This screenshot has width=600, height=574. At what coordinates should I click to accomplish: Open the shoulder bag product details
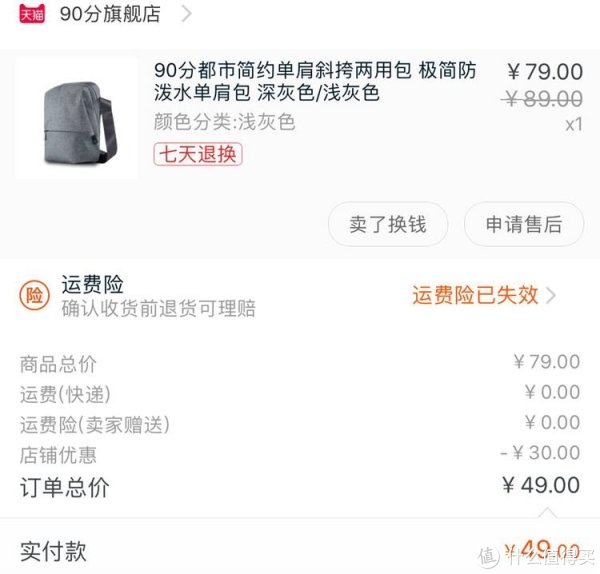[x=315, y=83]
